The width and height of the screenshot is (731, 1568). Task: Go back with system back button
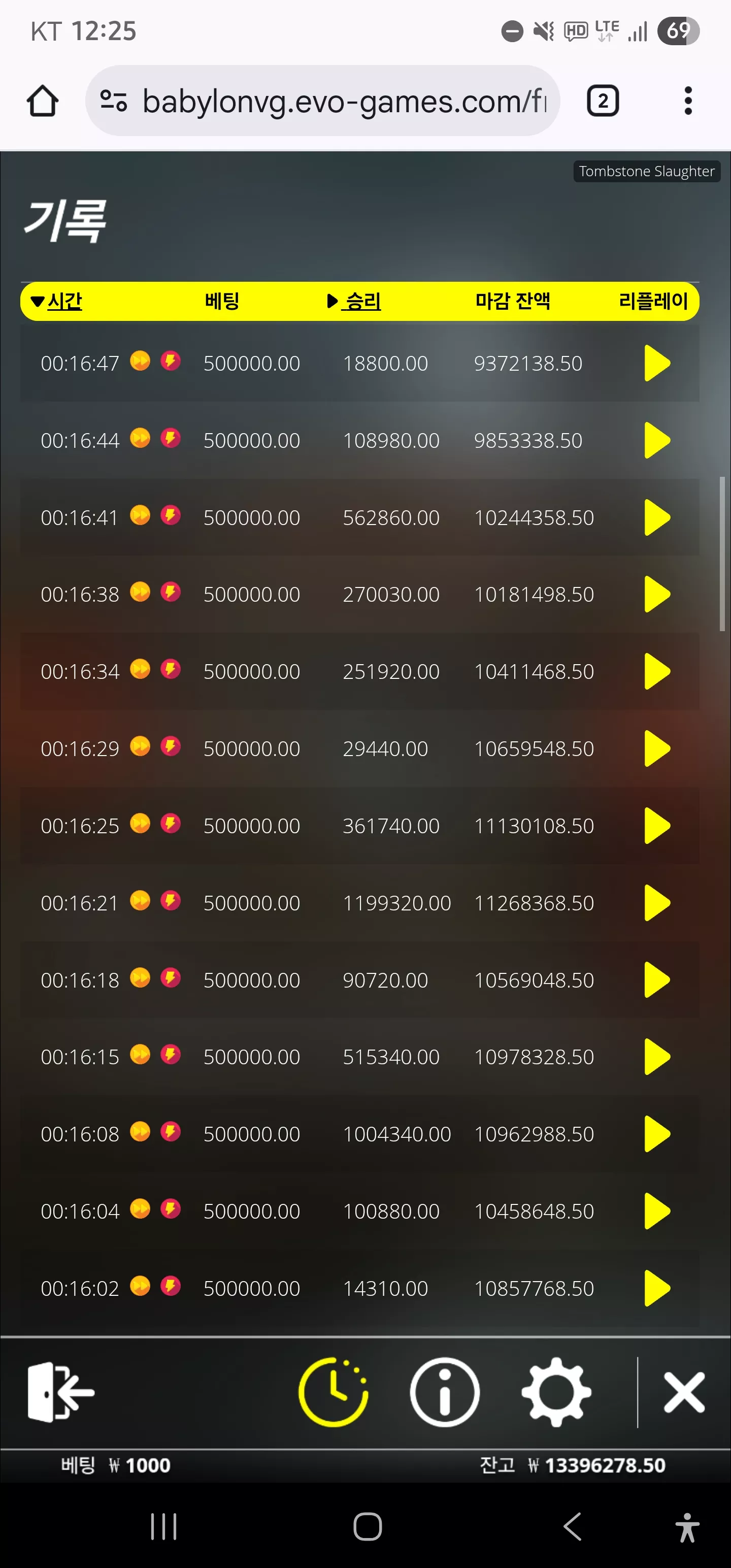click(x=572, y=1526)
